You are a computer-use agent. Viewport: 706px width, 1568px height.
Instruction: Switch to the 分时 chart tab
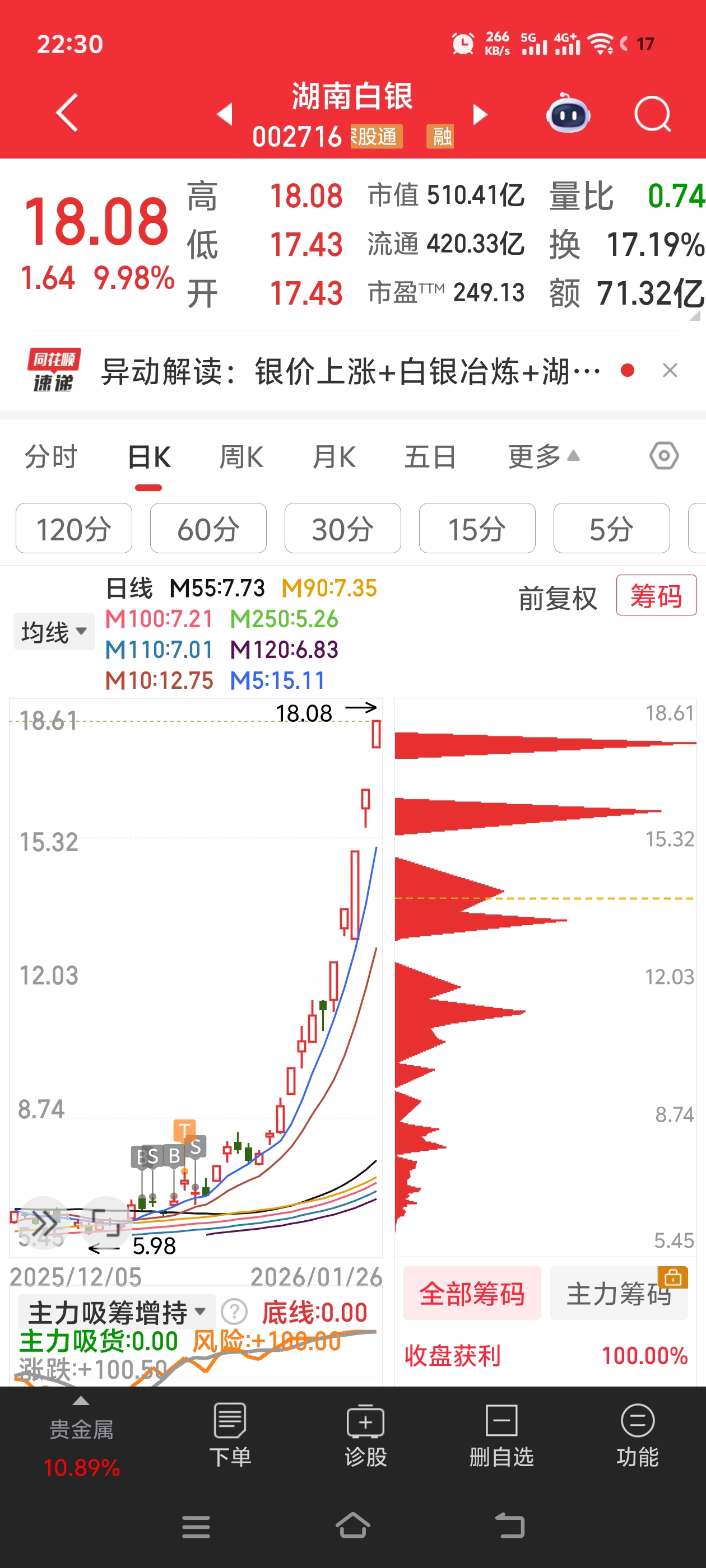50,457
